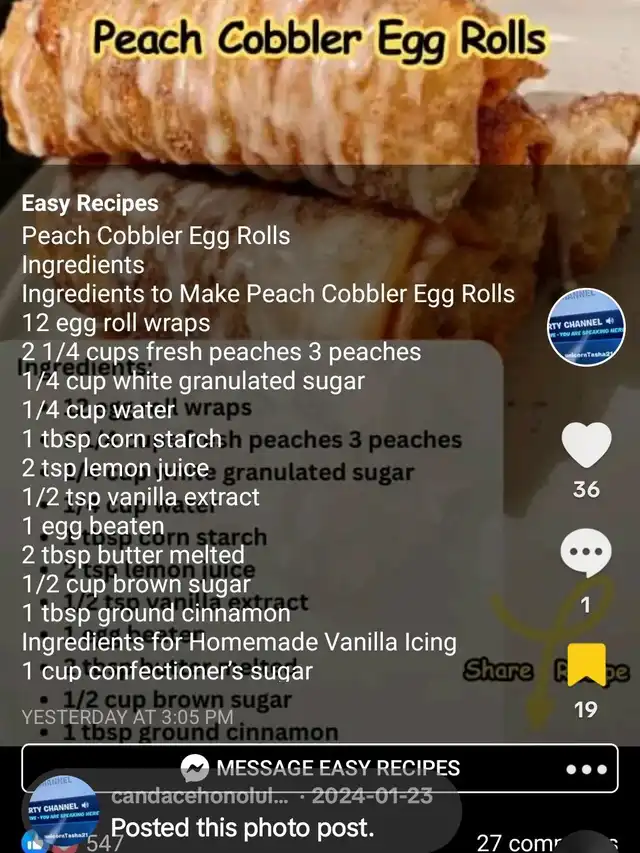The height and width of the screenshot is (853, 640).
Task: Bookmark this recipe post
Action: point(586,665)
